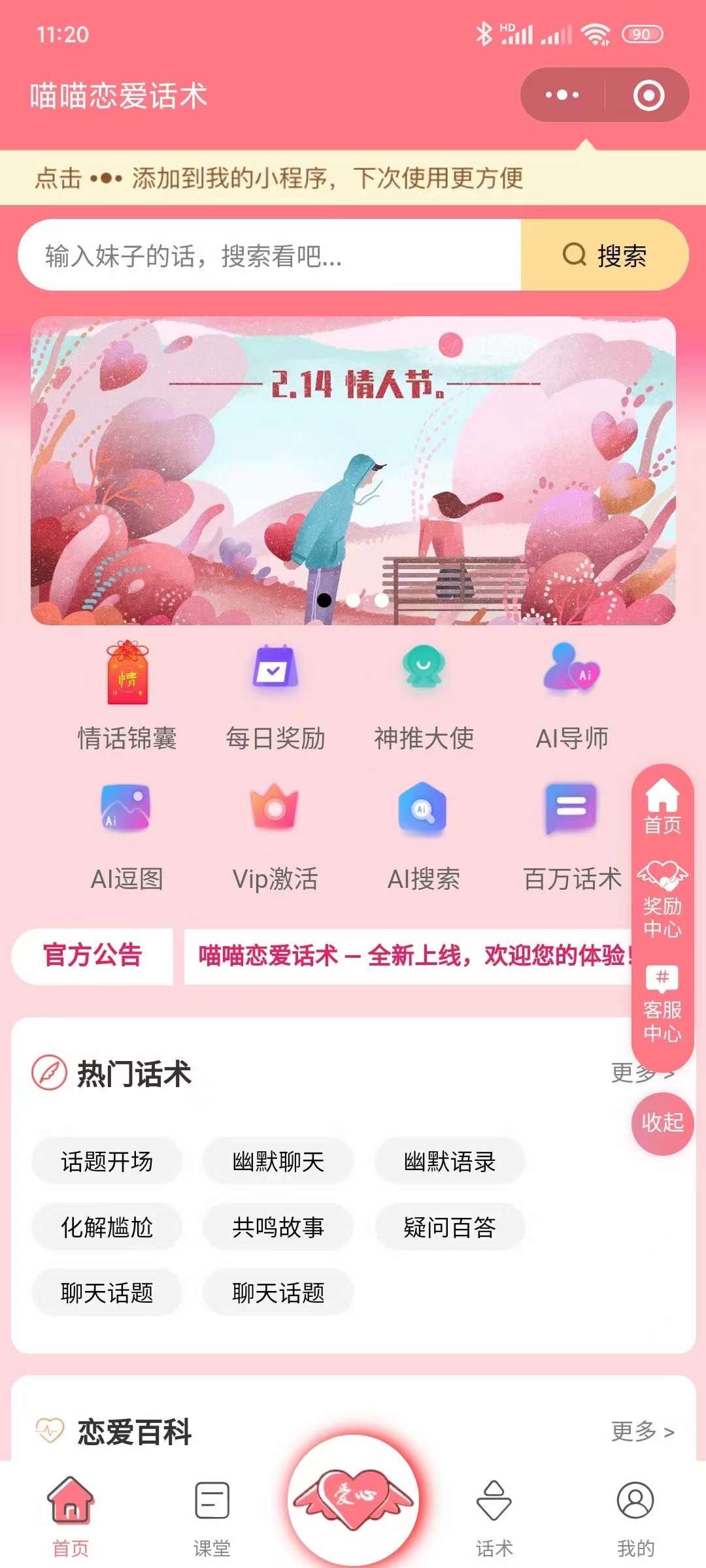Open the mini program overflow menu
Screen dimensions: 706x1568
(x=562, y=95)
